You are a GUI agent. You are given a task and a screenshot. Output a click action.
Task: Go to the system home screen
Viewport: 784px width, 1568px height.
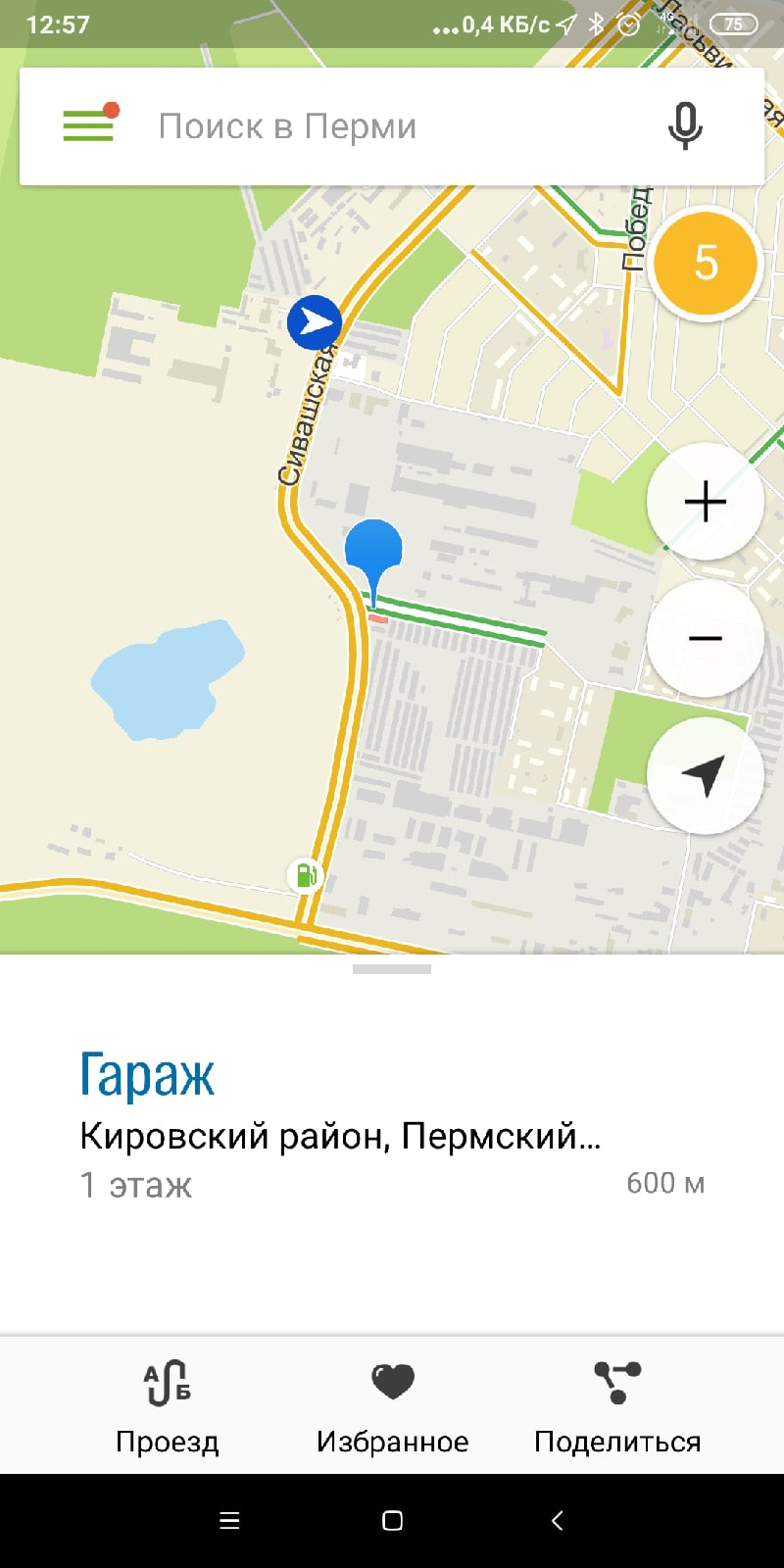[x=392, y=1520]
